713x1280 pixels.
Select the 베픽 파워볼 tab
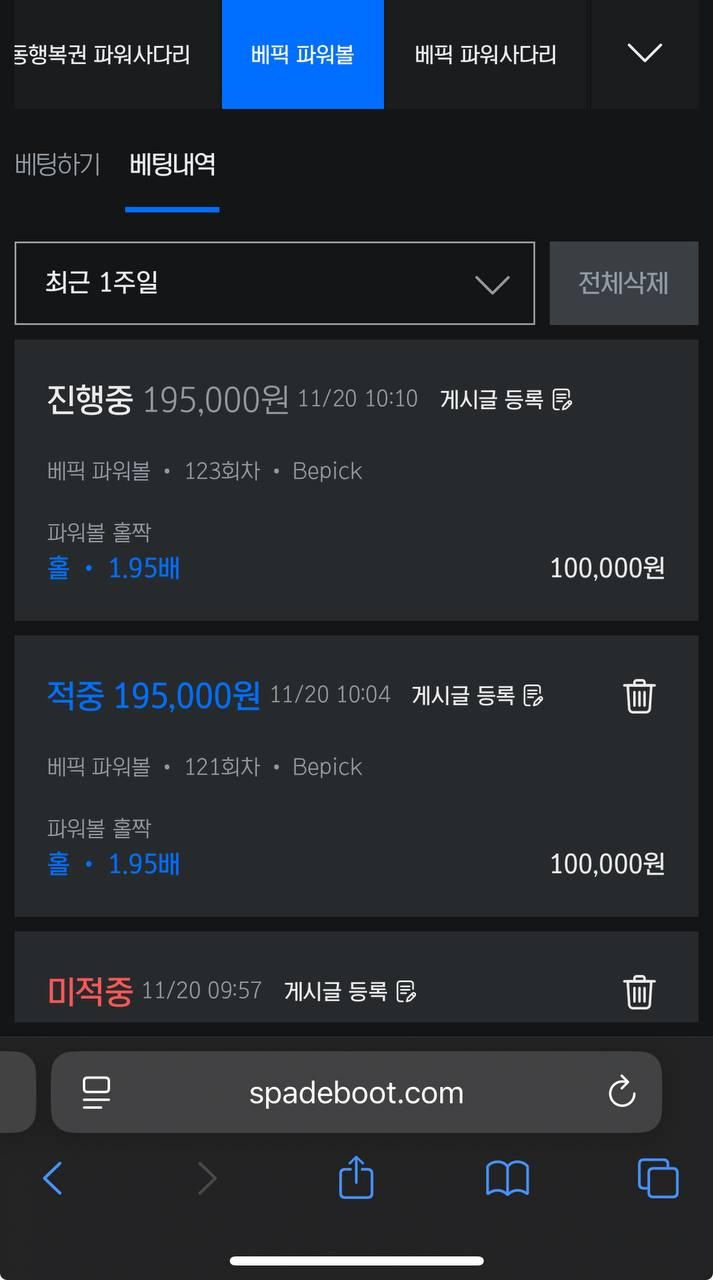pyautogui.click(x=302, y=54)
